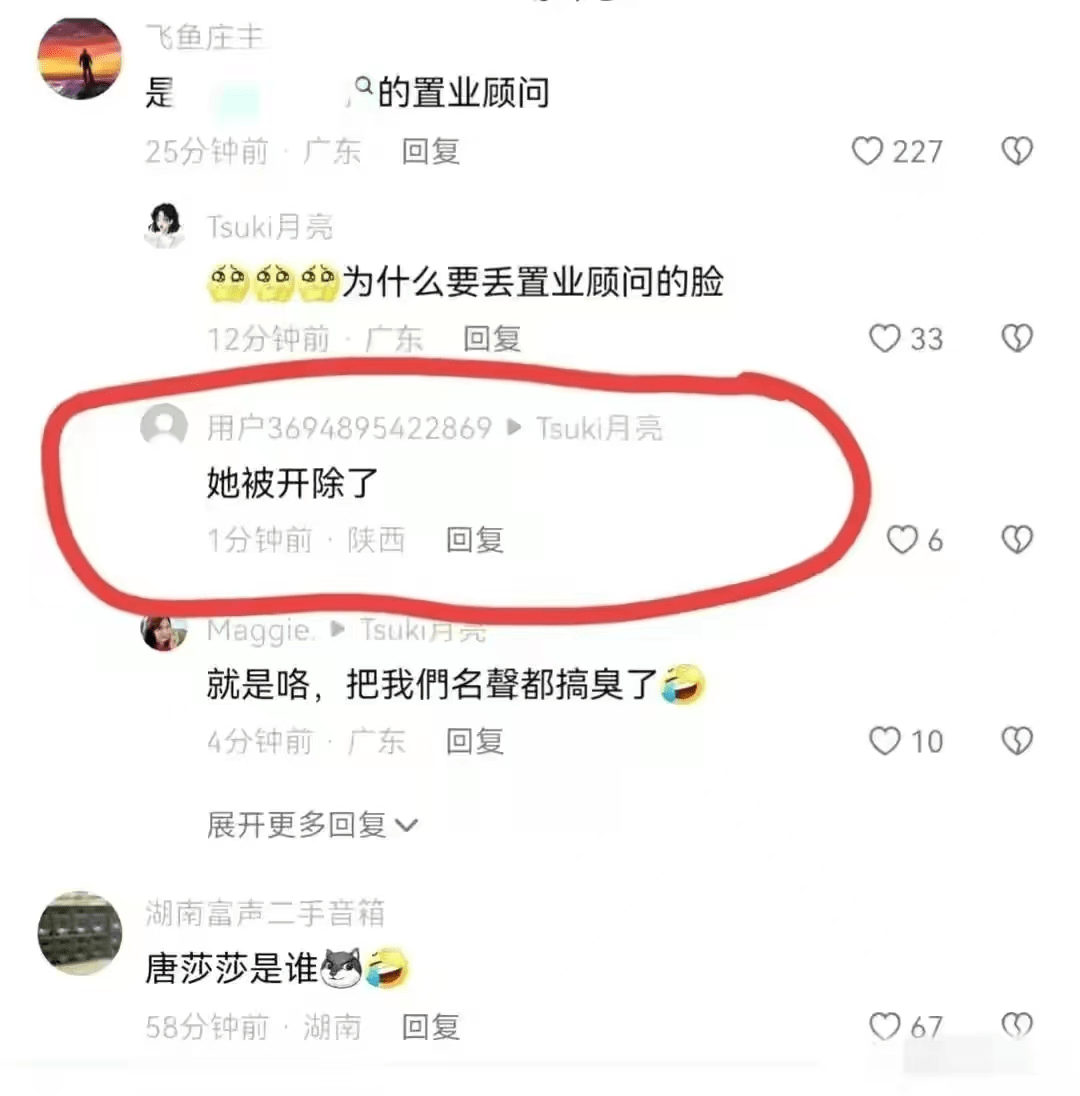Open 飞鱼庄主's profile avatar

tap(79, 59)
